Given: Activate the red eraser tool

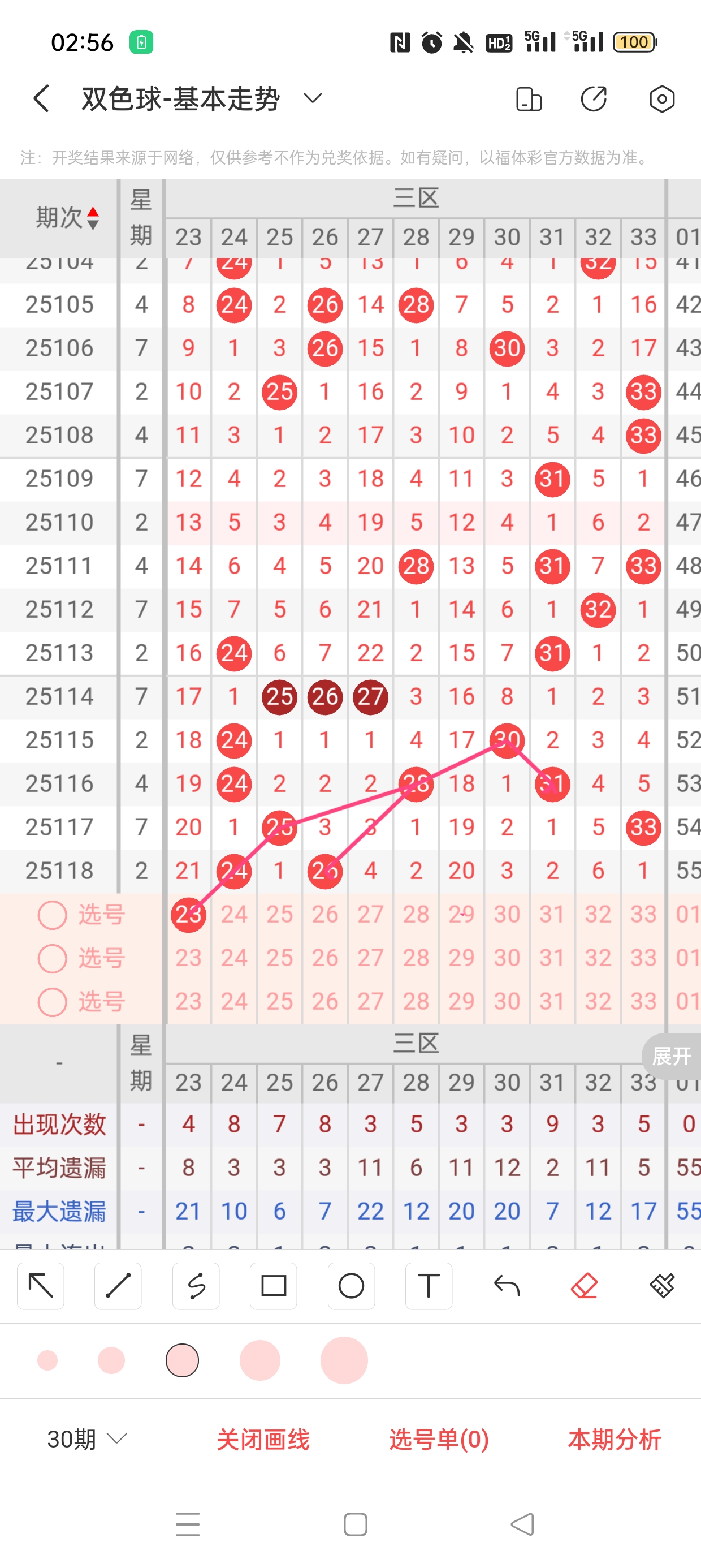Looking at the screenshot, I should click(x=584, y=1286).
